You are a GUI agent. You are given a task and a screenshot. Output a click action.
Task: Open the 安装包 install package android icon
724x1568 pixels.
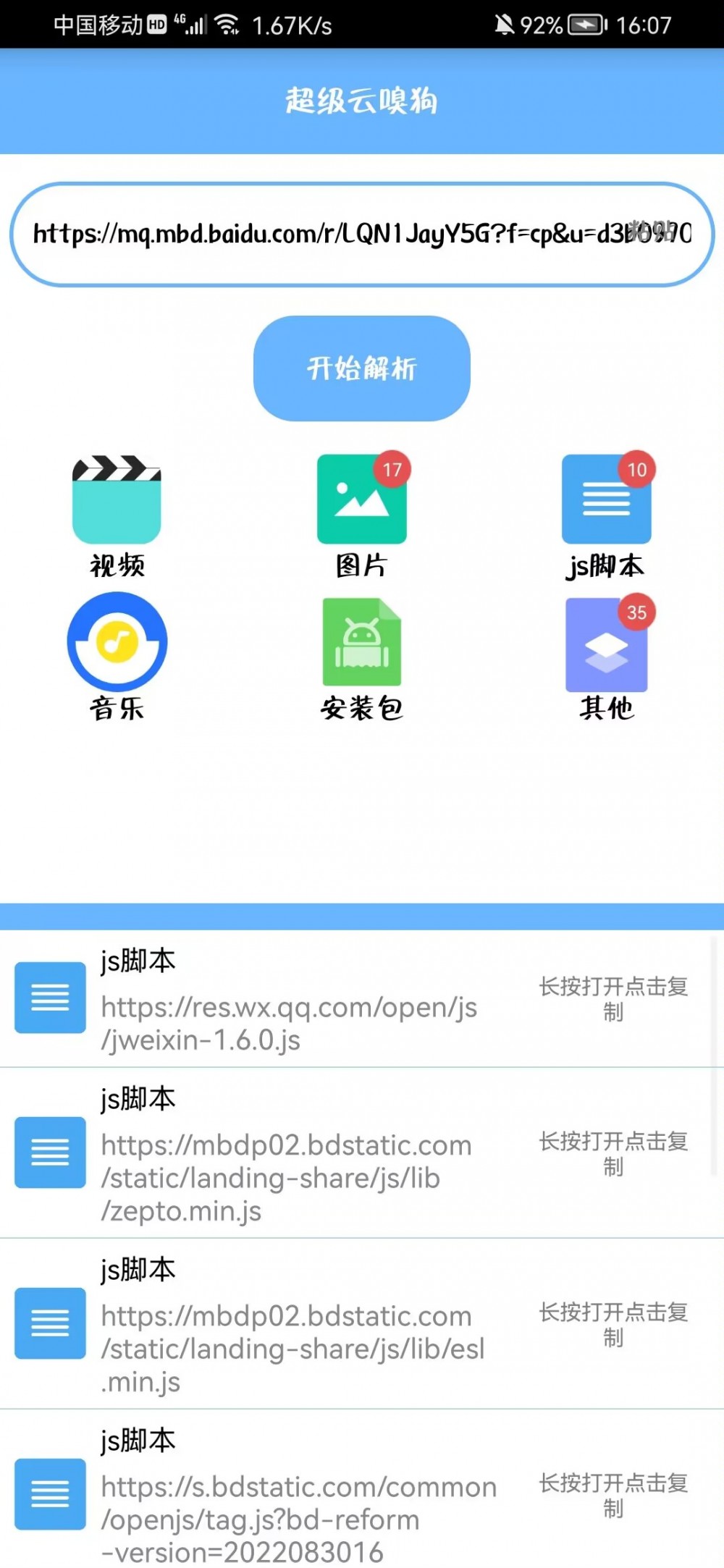point(362,643)
